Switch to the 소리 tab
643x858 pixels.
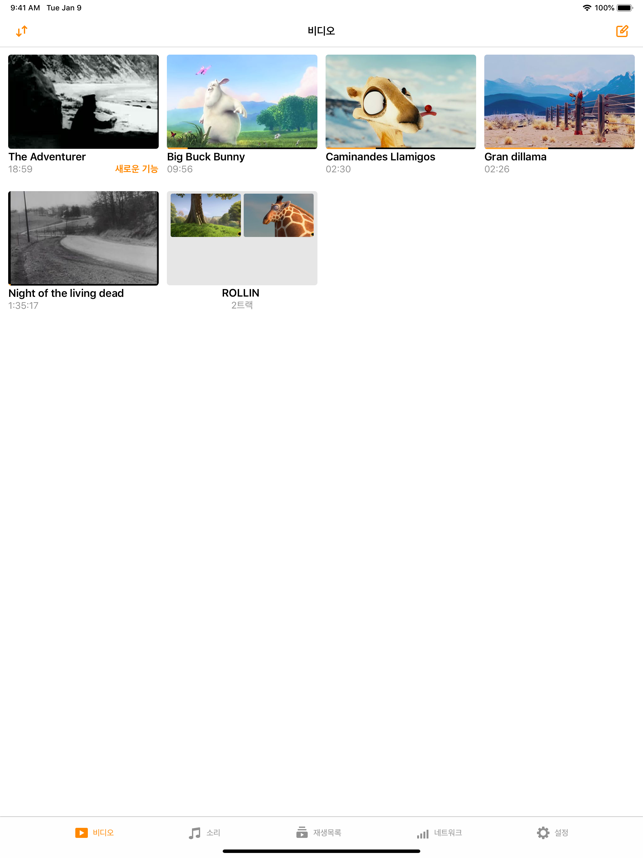pyautogui.click(x=205, y=832)
